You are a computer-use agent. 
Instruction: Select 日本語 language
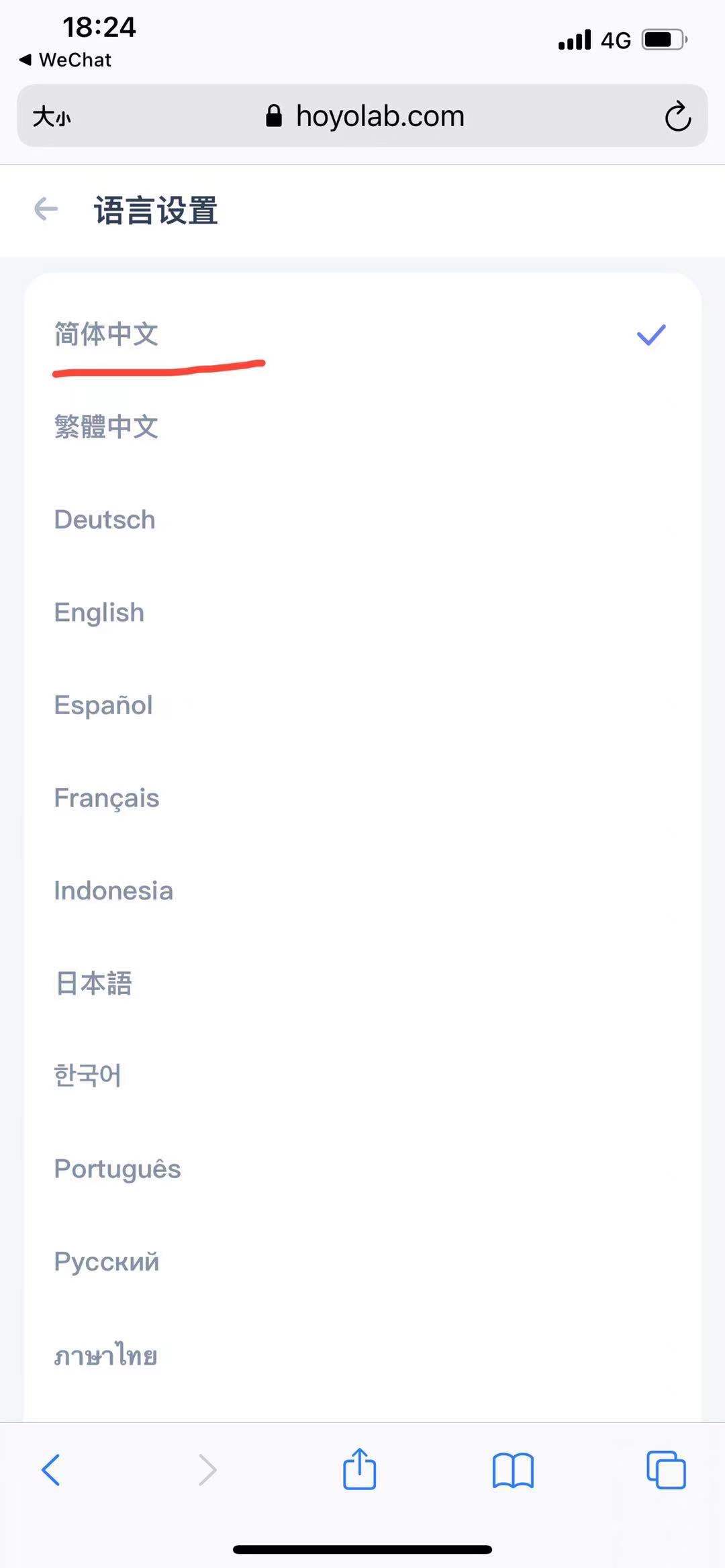point(93,983)
